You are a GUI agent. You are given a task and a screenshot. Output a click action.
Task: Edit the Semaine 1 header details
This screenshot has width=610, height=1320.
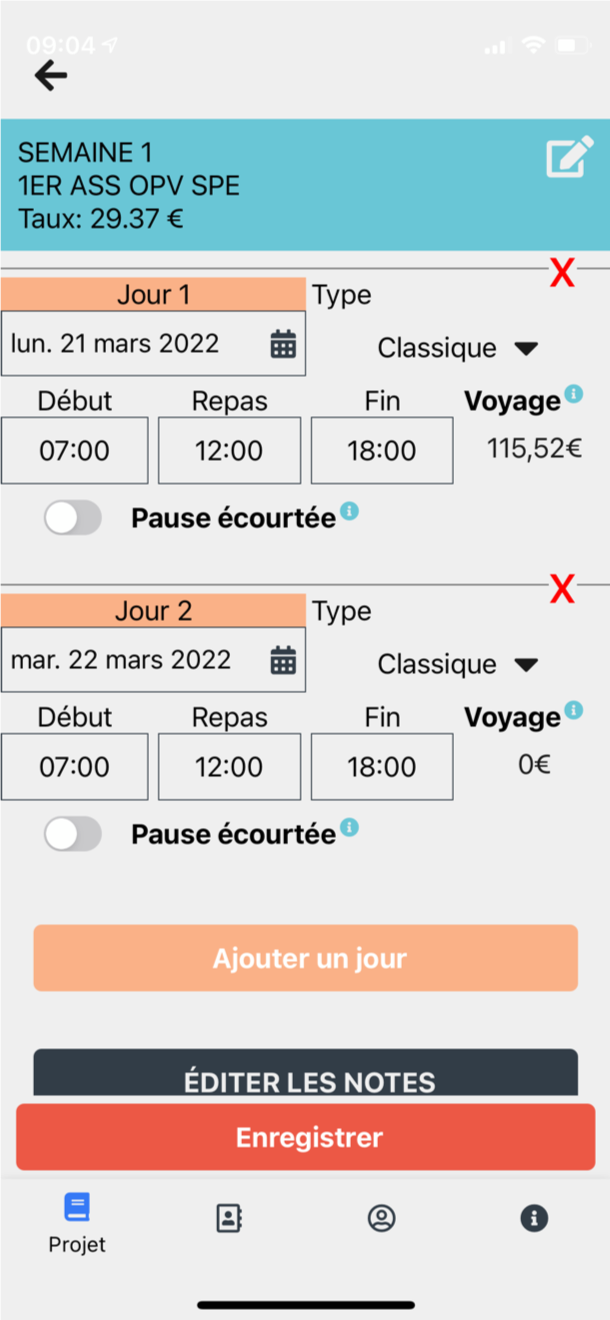[570, 158]
